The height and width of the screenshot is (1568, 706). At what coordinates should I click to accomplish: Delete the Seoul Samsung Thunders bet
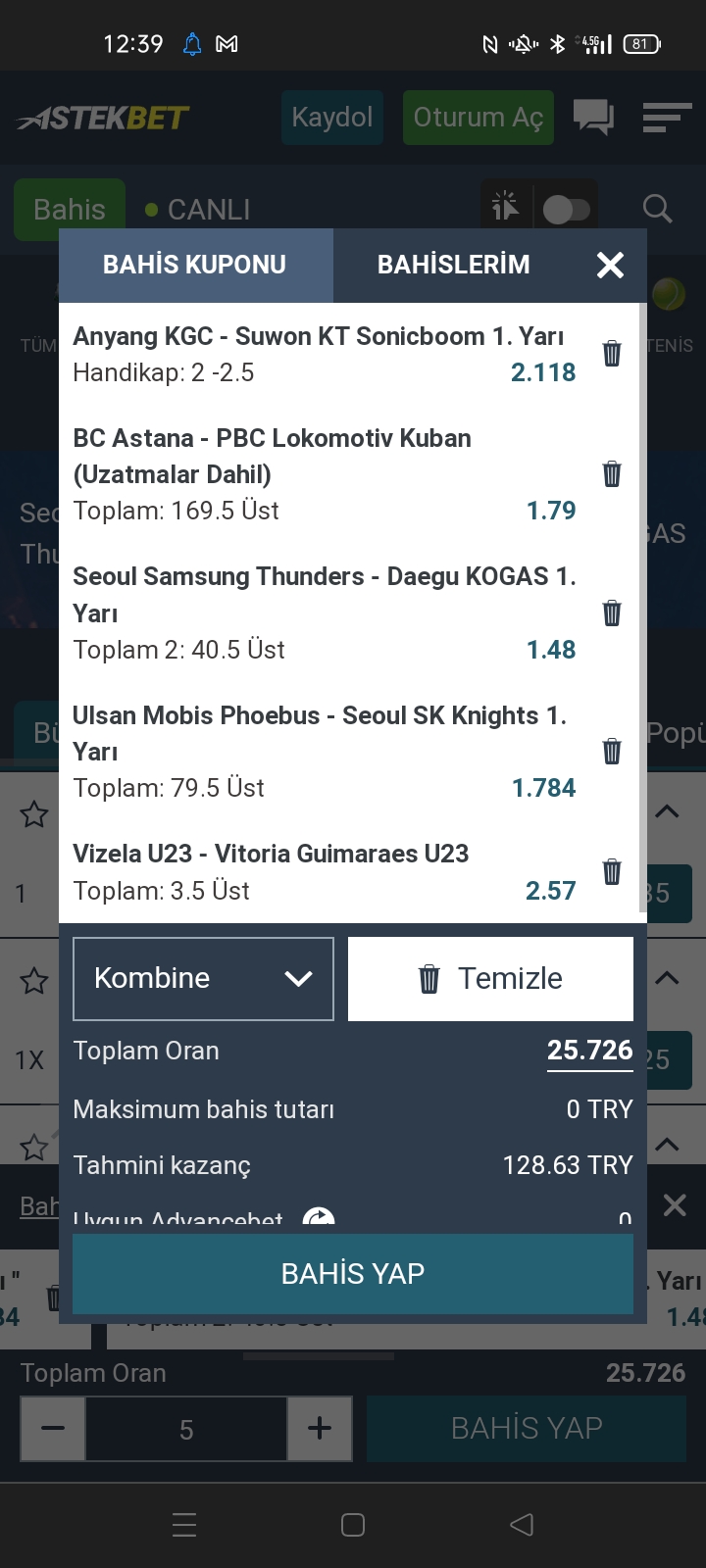pos(612,613)
